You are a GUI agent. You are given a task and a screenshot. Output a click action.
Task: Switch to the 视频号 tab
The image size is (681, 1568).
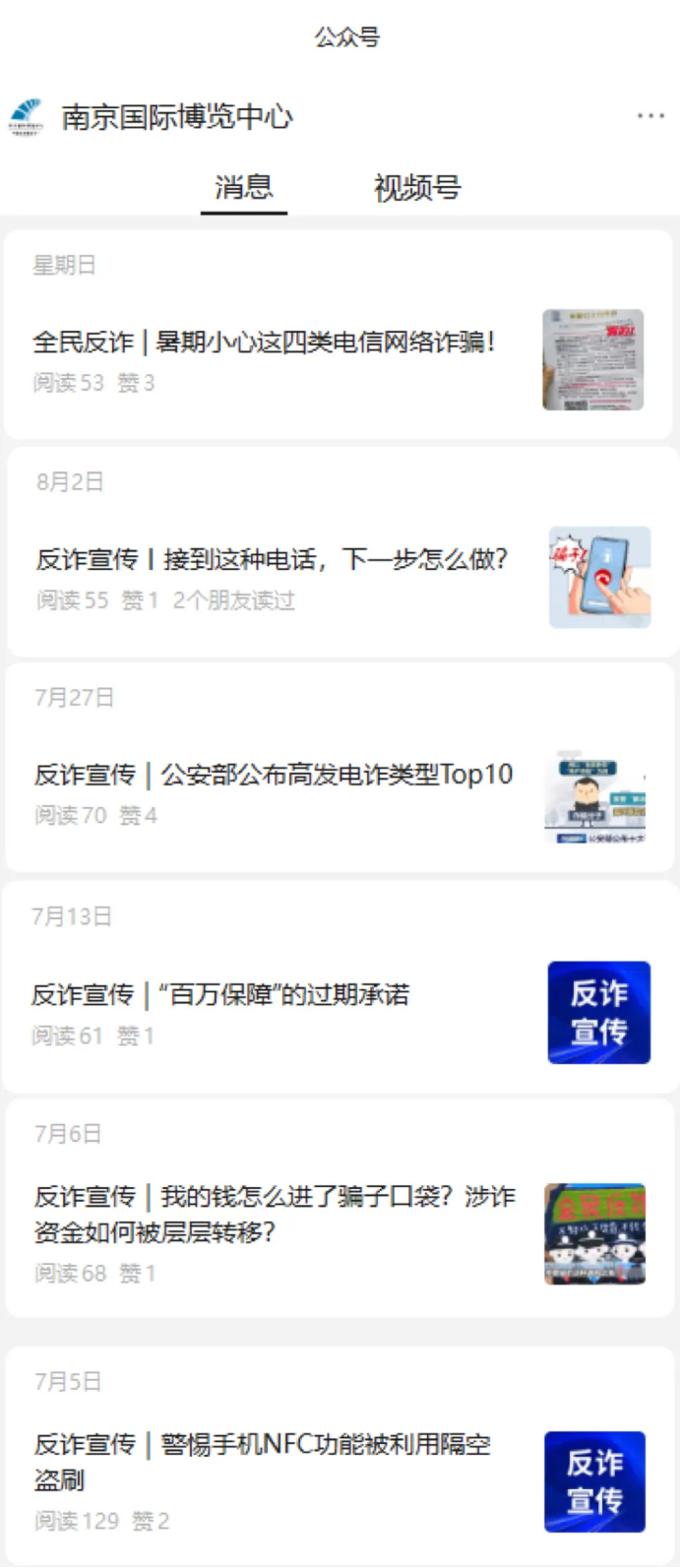pos(417,187)
